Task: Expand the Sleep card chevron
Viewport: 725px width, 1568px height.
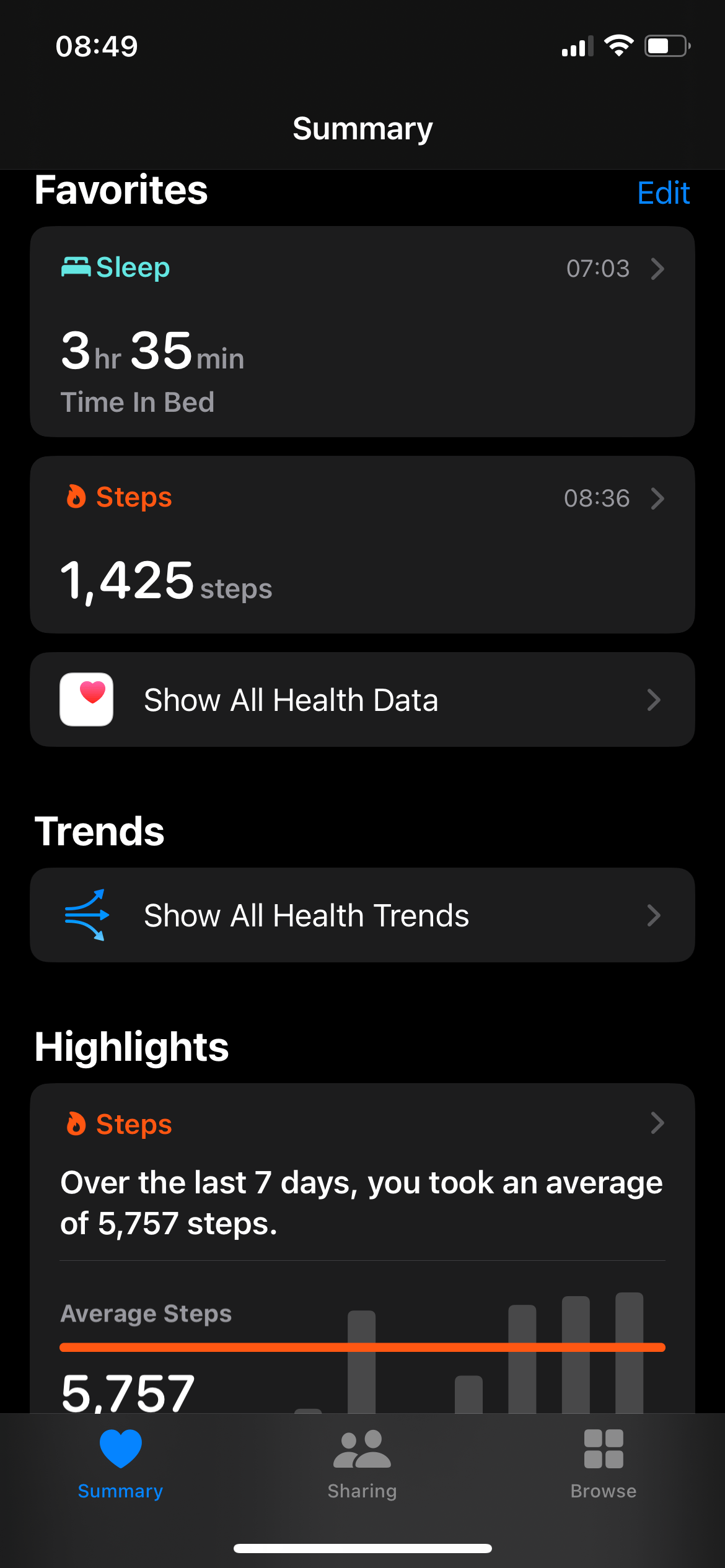Action: point(657,269)
